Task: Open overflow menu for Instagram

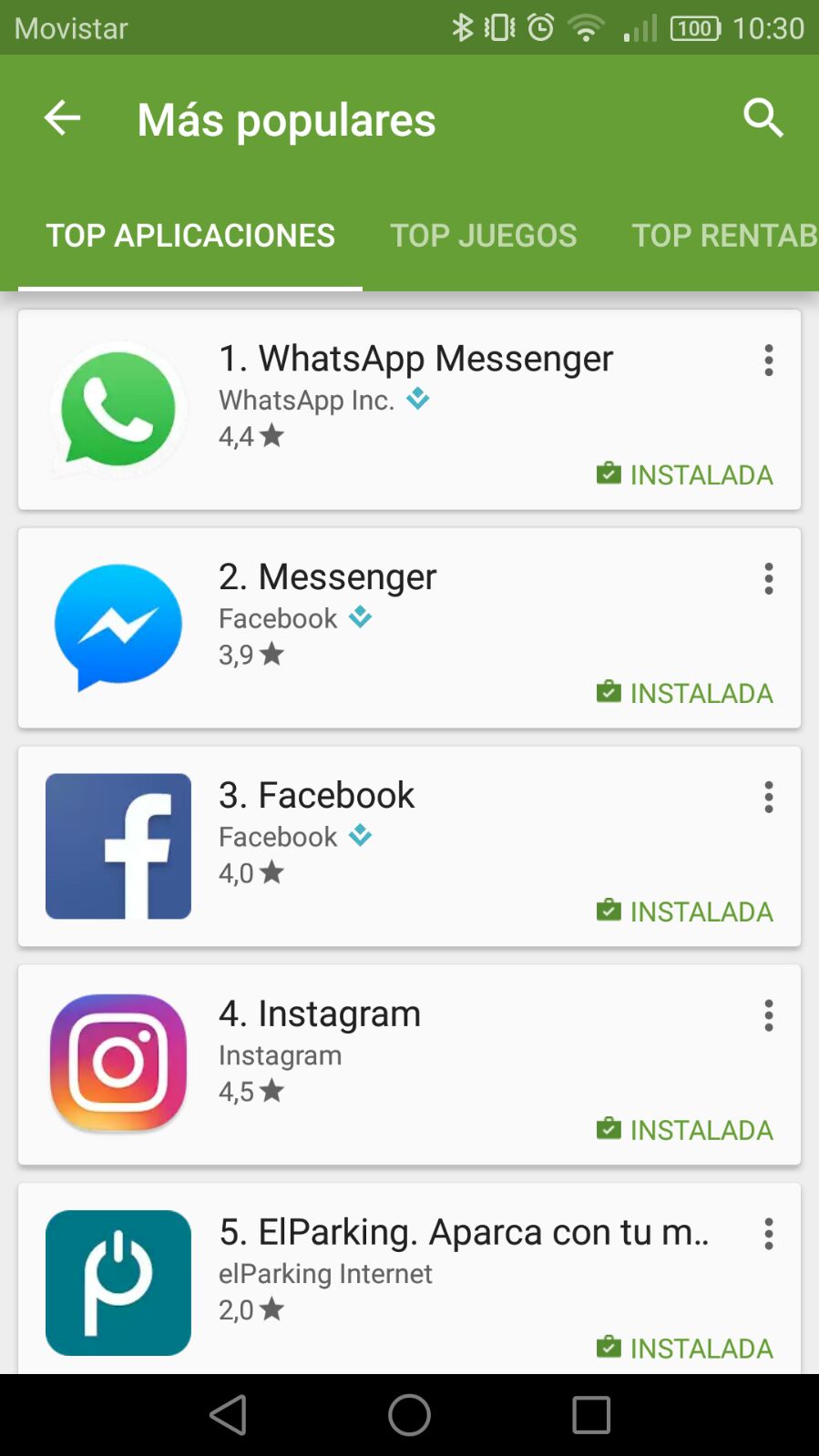Action: pos(769,1016)
